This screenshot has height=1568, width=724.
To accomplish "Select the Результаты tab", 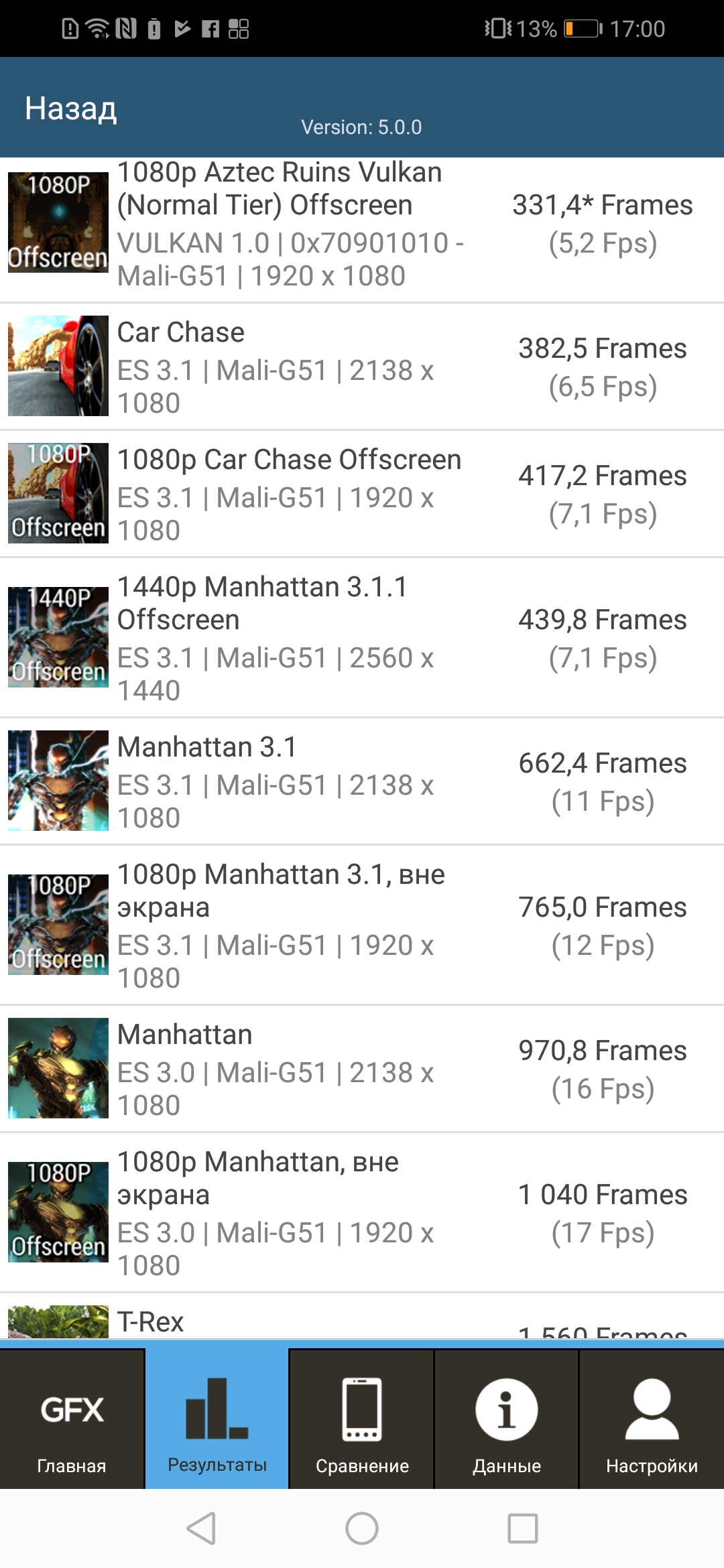I will pyautogui.click(x=217, y=1419).
